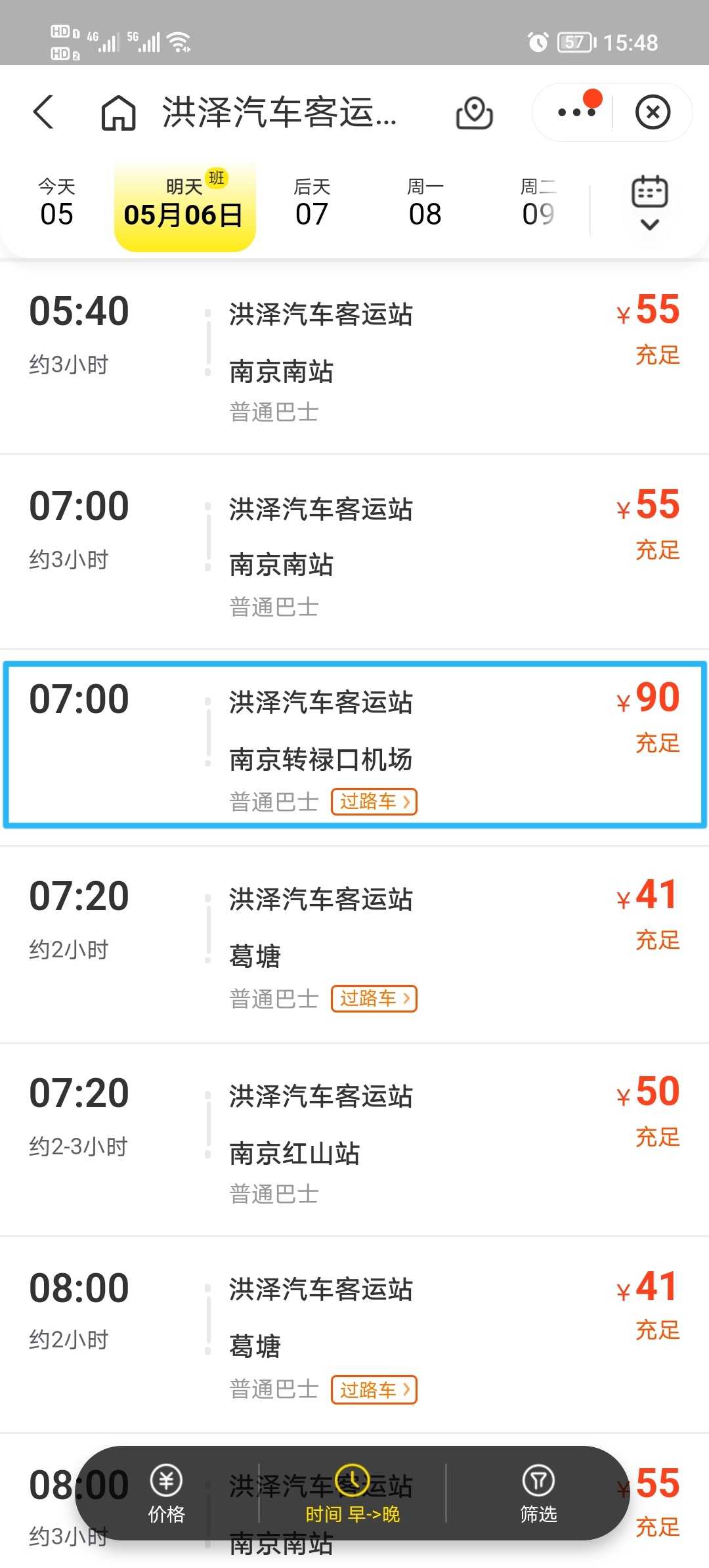
Task: Expand the calendar date picker
Action: coord(649,203)
